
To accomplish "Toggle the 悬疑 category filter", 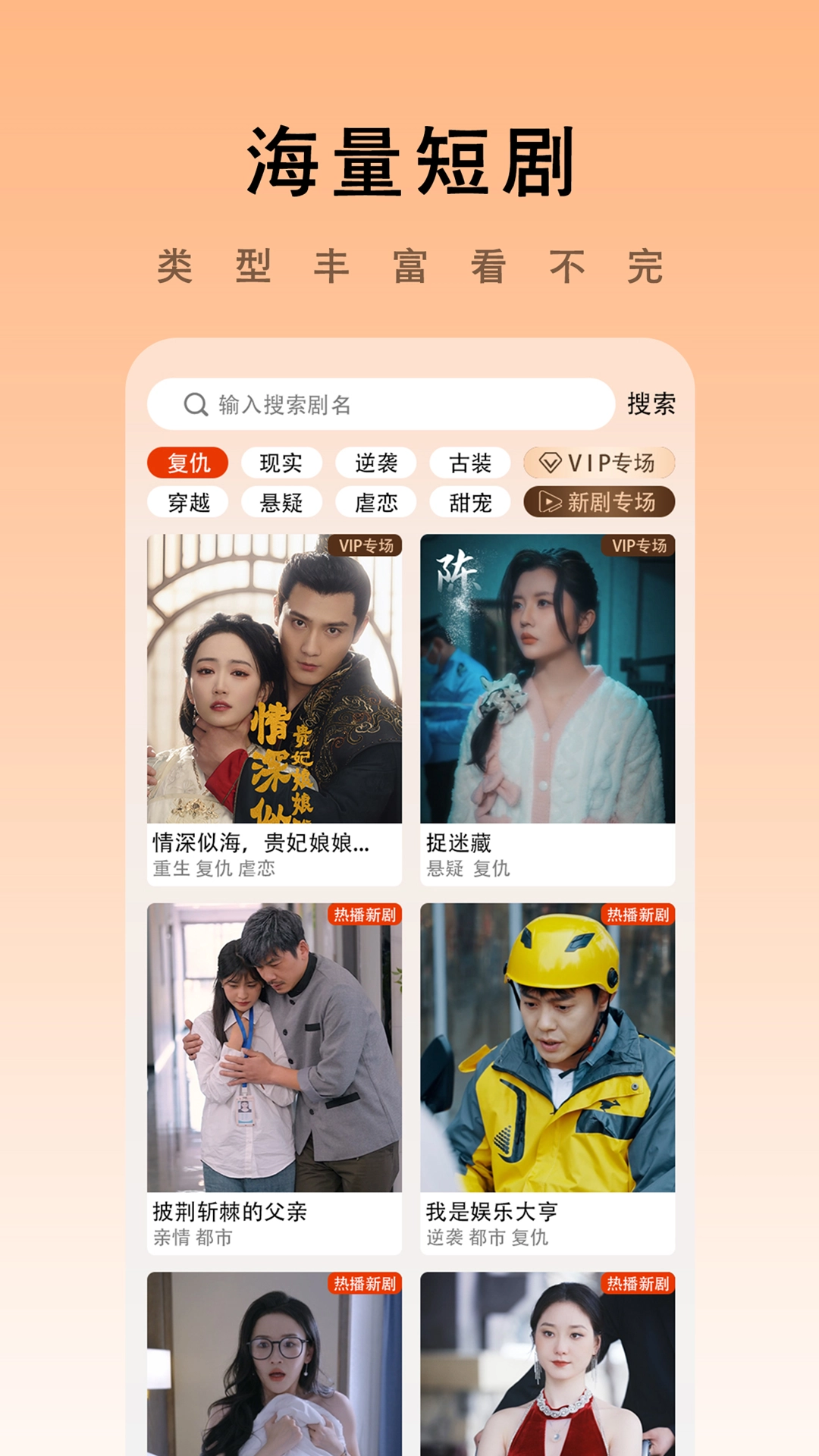I will pyautogui.click(x=284, y=503).
